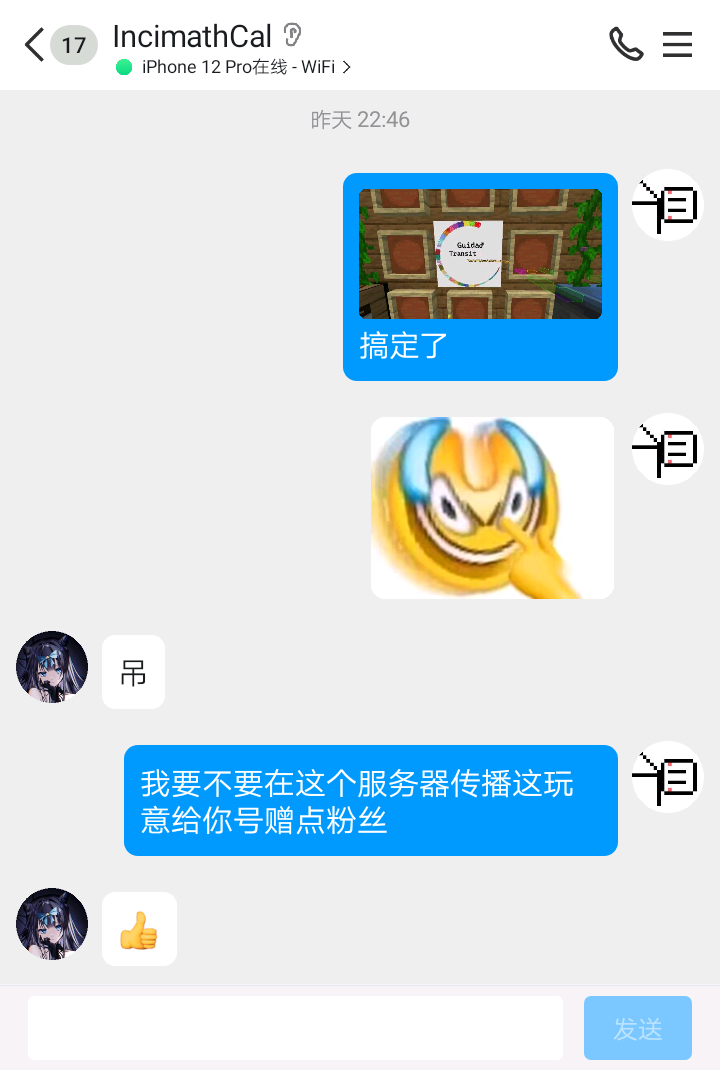This screenshot has width=720, height=1070.
Task: Tap the 发送 send button
Action: [x=637, y=1027]
